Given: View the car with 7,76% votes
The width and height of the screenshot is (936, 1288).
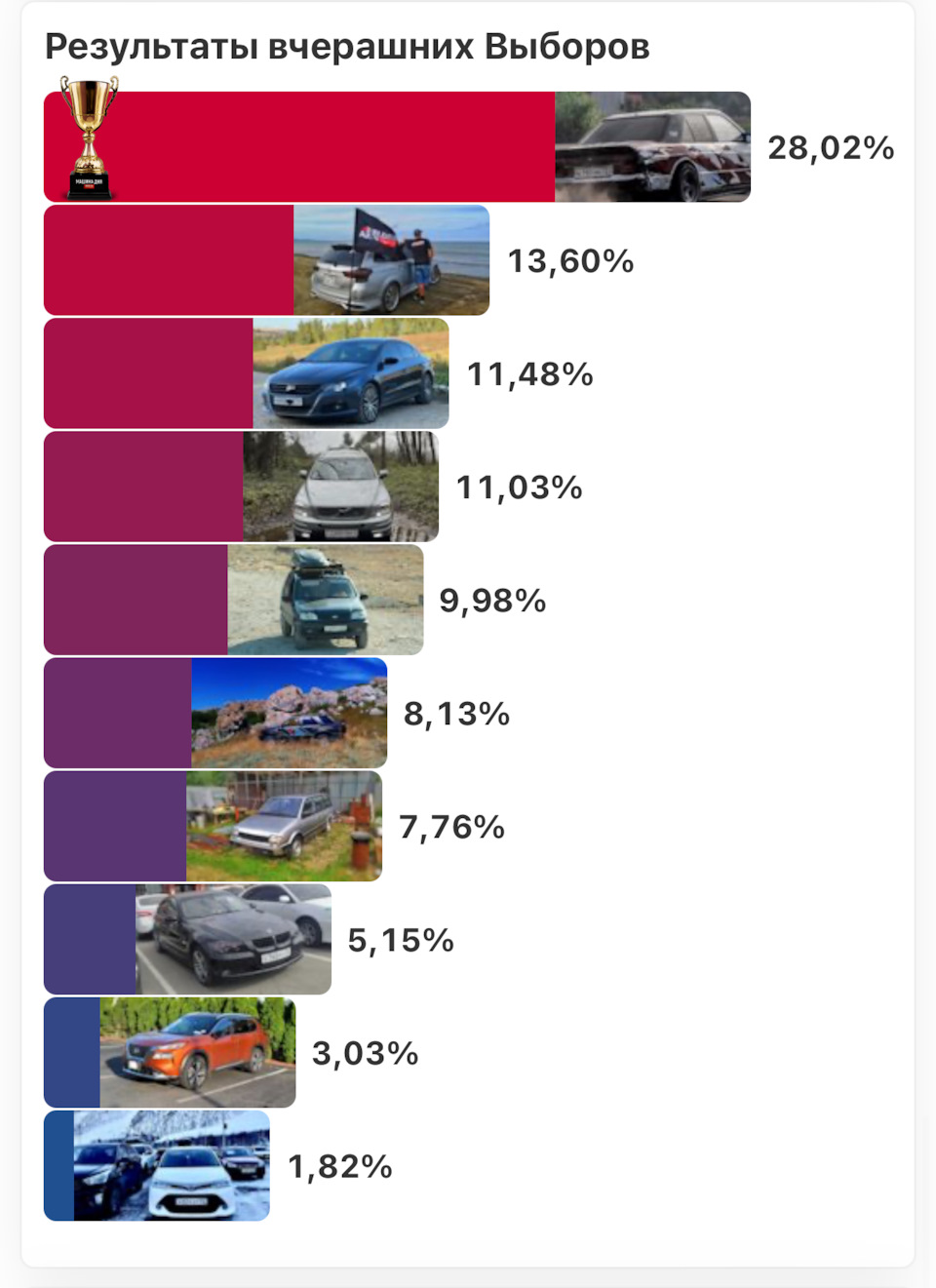Looking at the screenshot, I should coord(284,826).
